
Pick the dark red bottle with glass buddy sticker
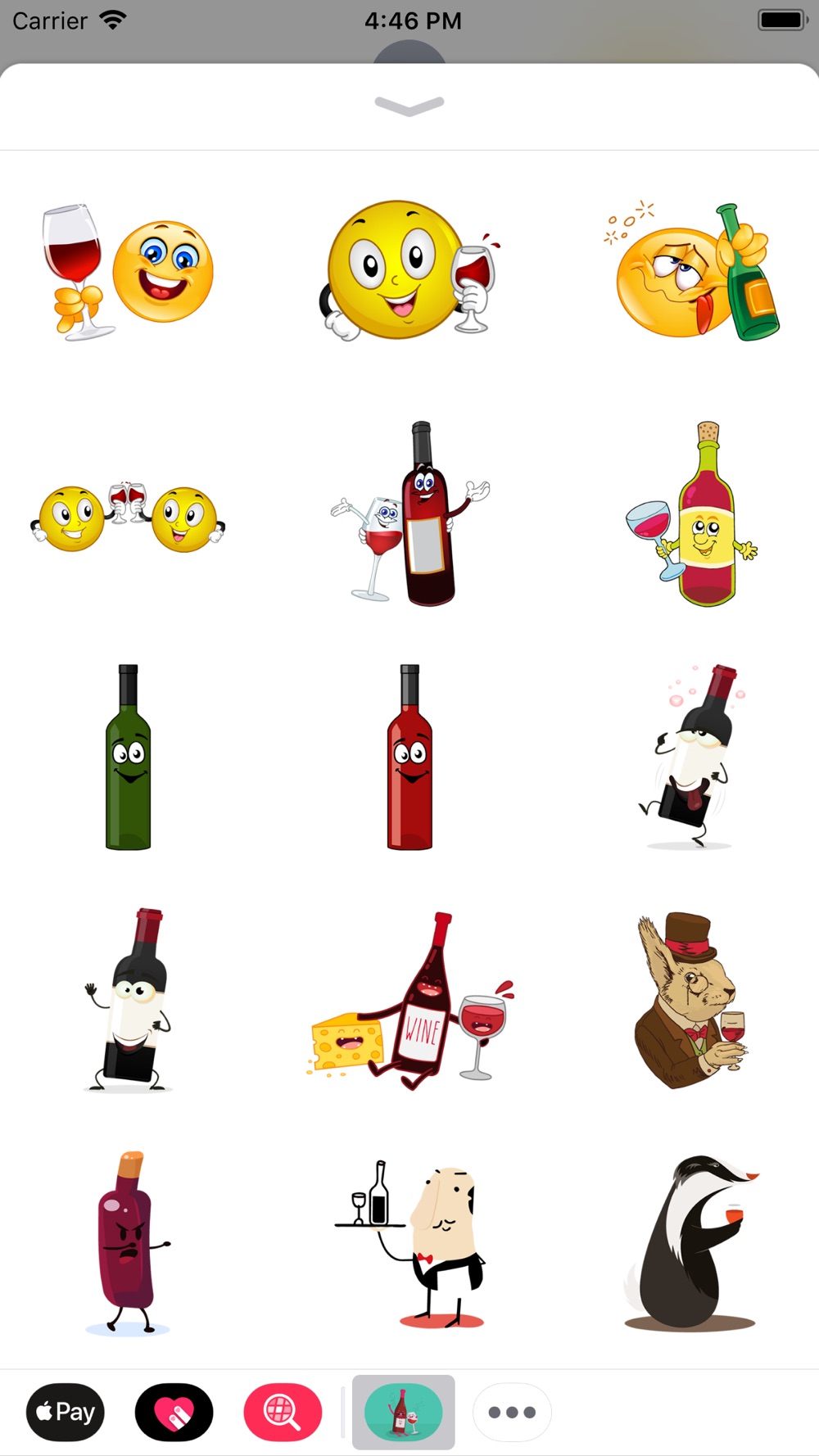[x=410, y=514]
